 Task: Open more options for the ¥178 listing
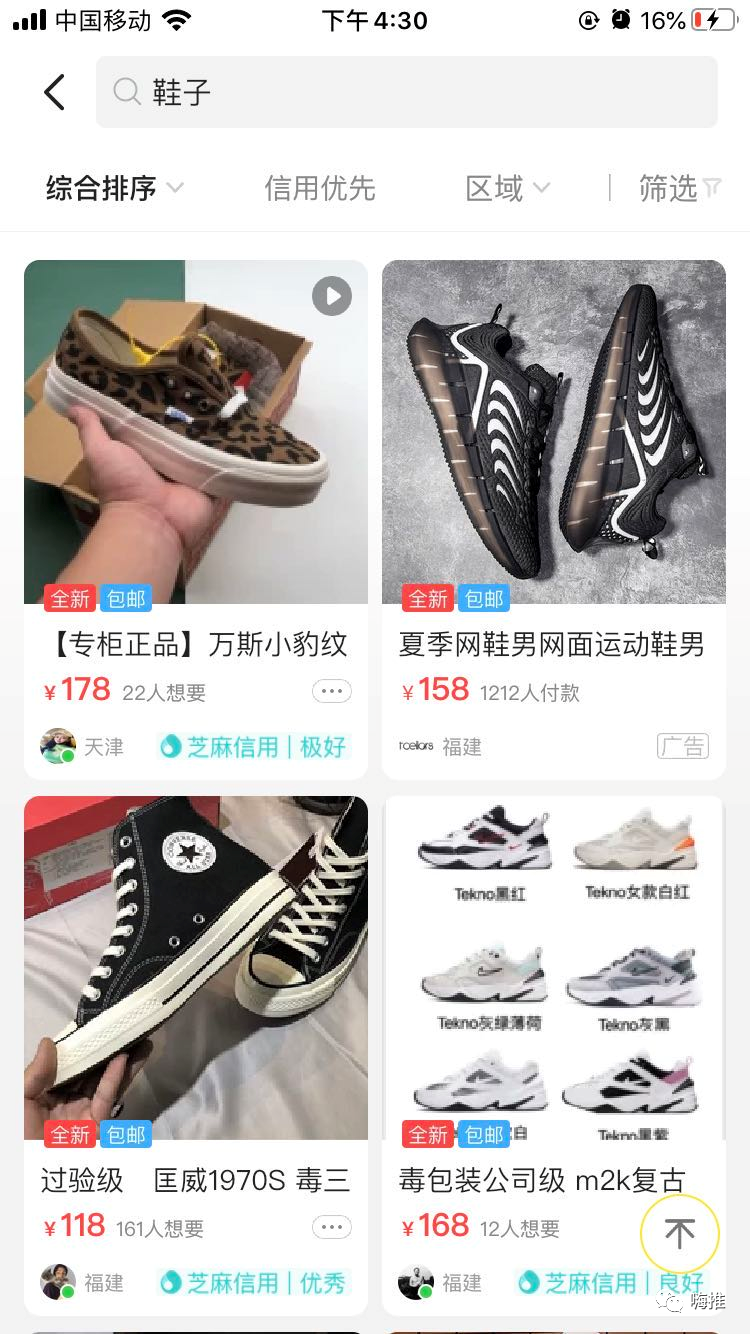point(331,691)
